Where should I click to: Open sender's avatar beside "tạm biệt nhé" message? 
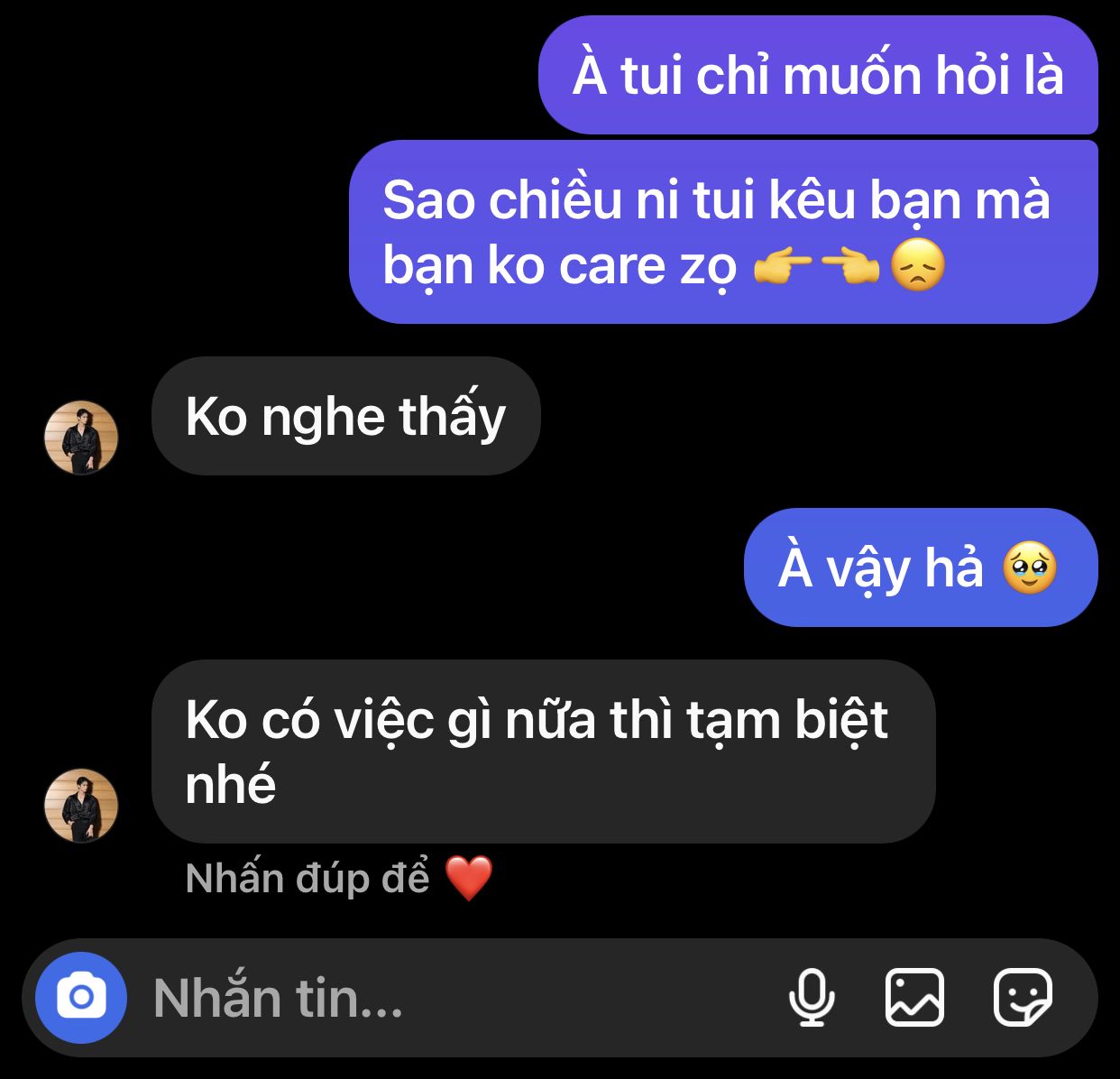pos(81,805)
